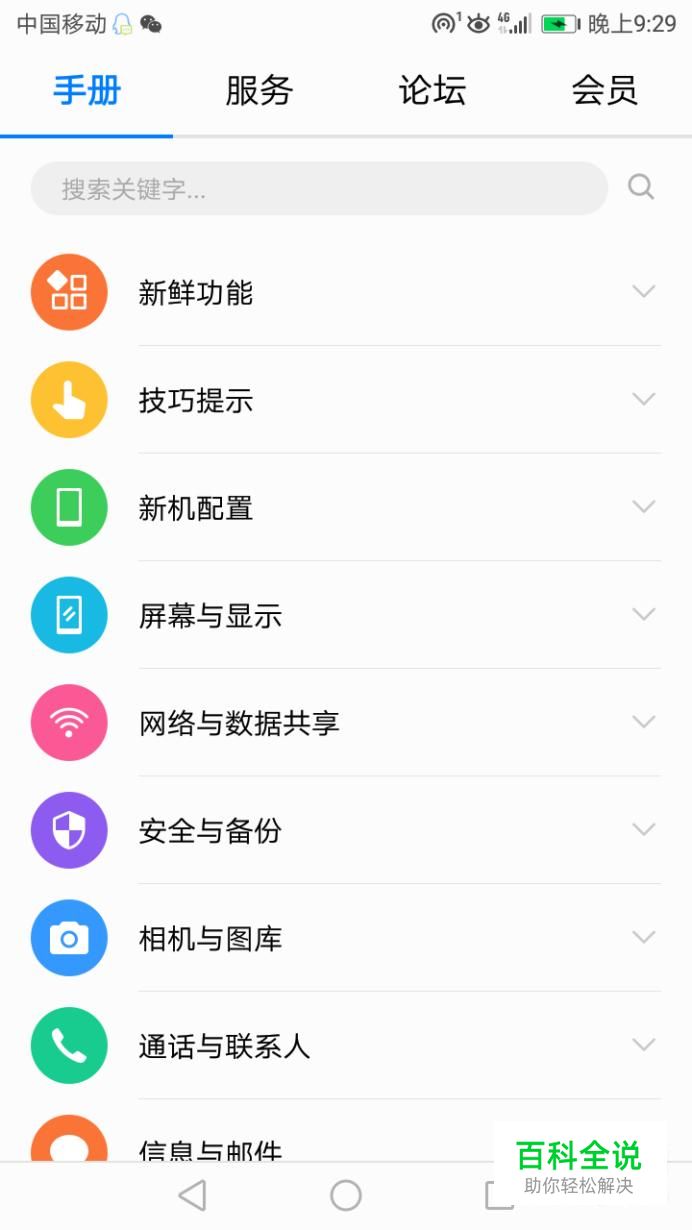Tap the magnifier search icon
The width and height of the screenshot is (692, 1230).
pos(641,187)
